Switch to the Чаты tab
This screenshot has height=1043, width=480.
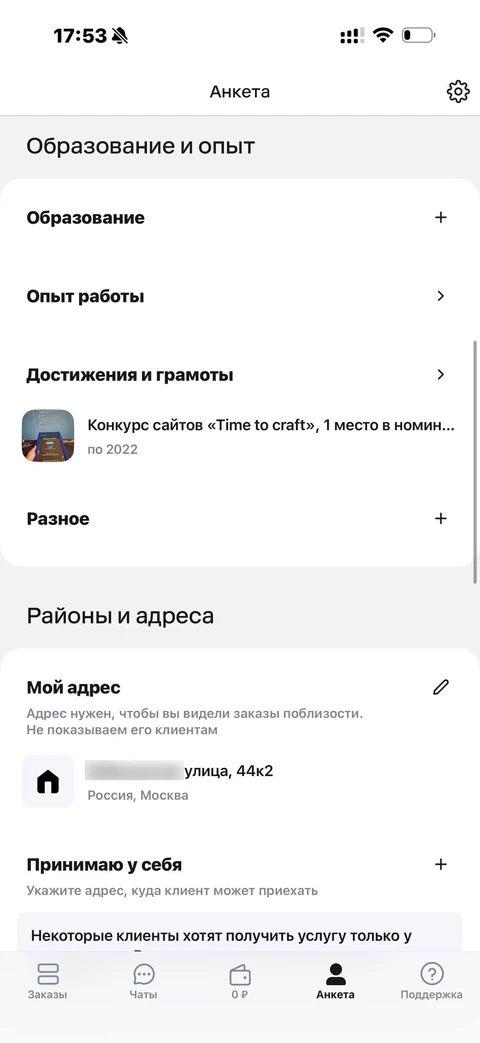click(144, 981)
